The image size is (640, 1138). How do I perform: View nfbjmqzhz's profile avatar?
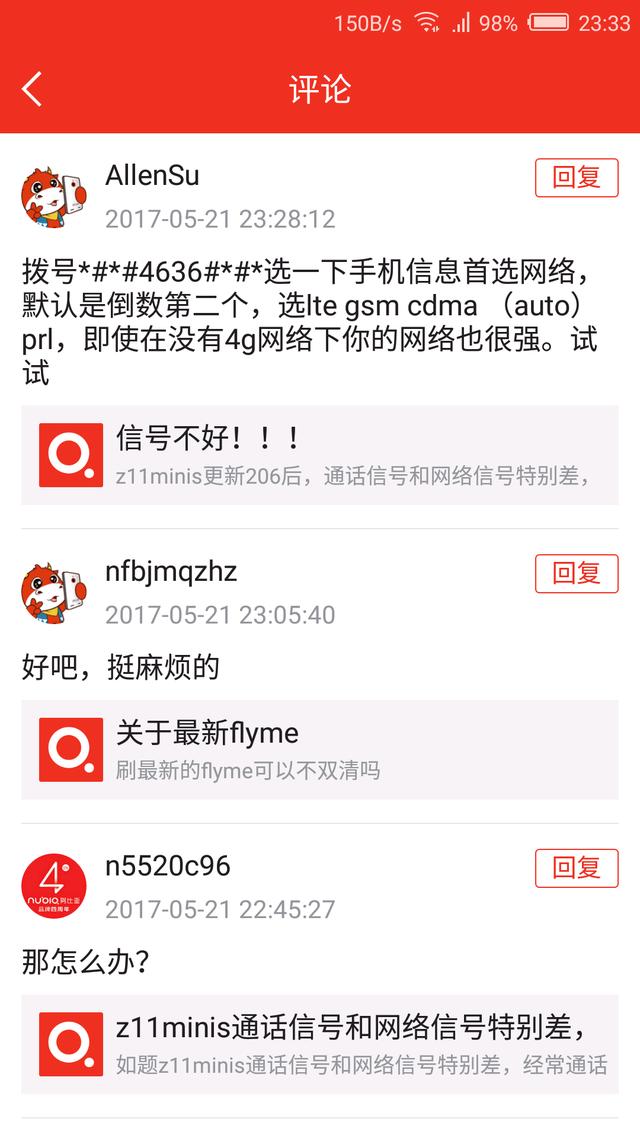tap(53, 591)
